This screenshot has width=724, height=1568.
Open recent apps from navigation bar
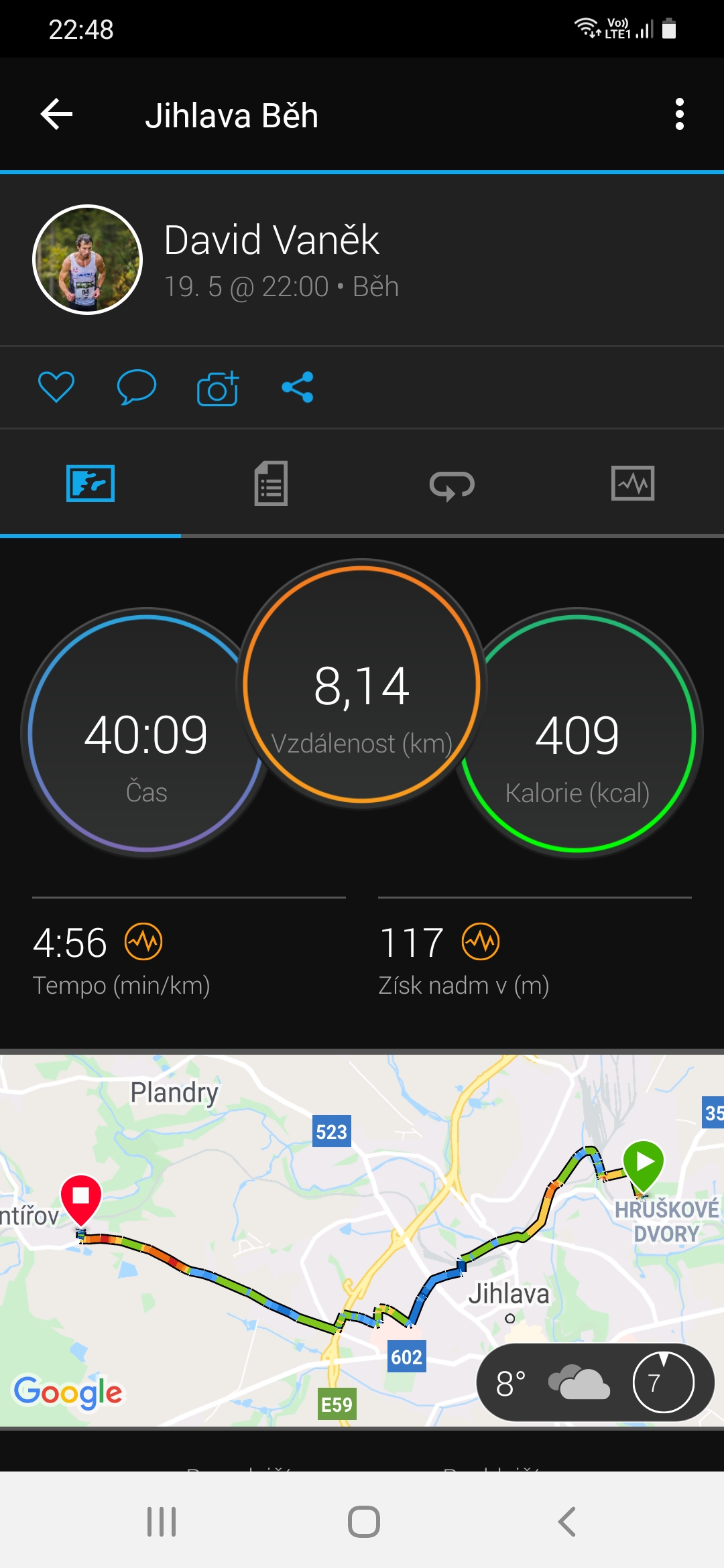(162, 1521)
